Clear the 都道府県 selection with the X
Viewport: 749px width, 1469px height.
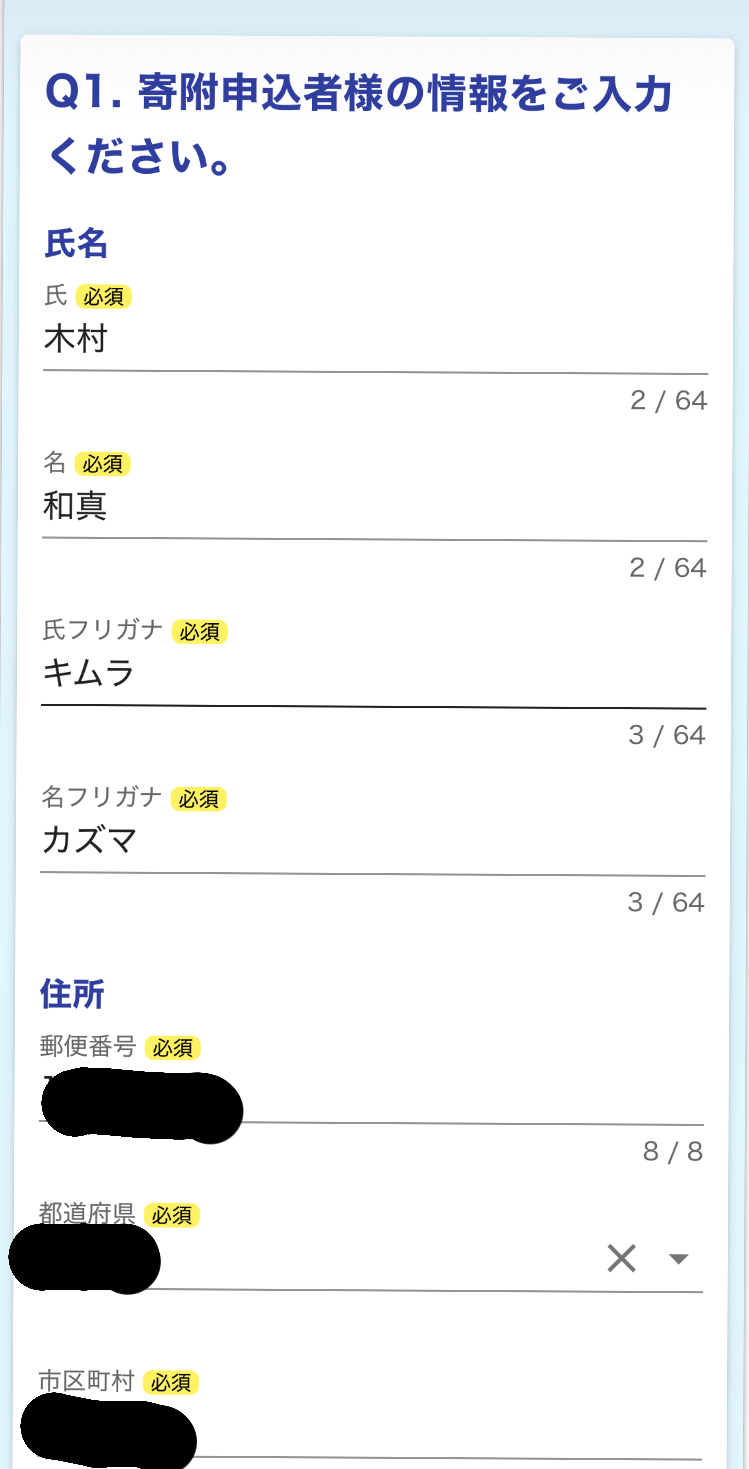click(x=621, y=1259)
